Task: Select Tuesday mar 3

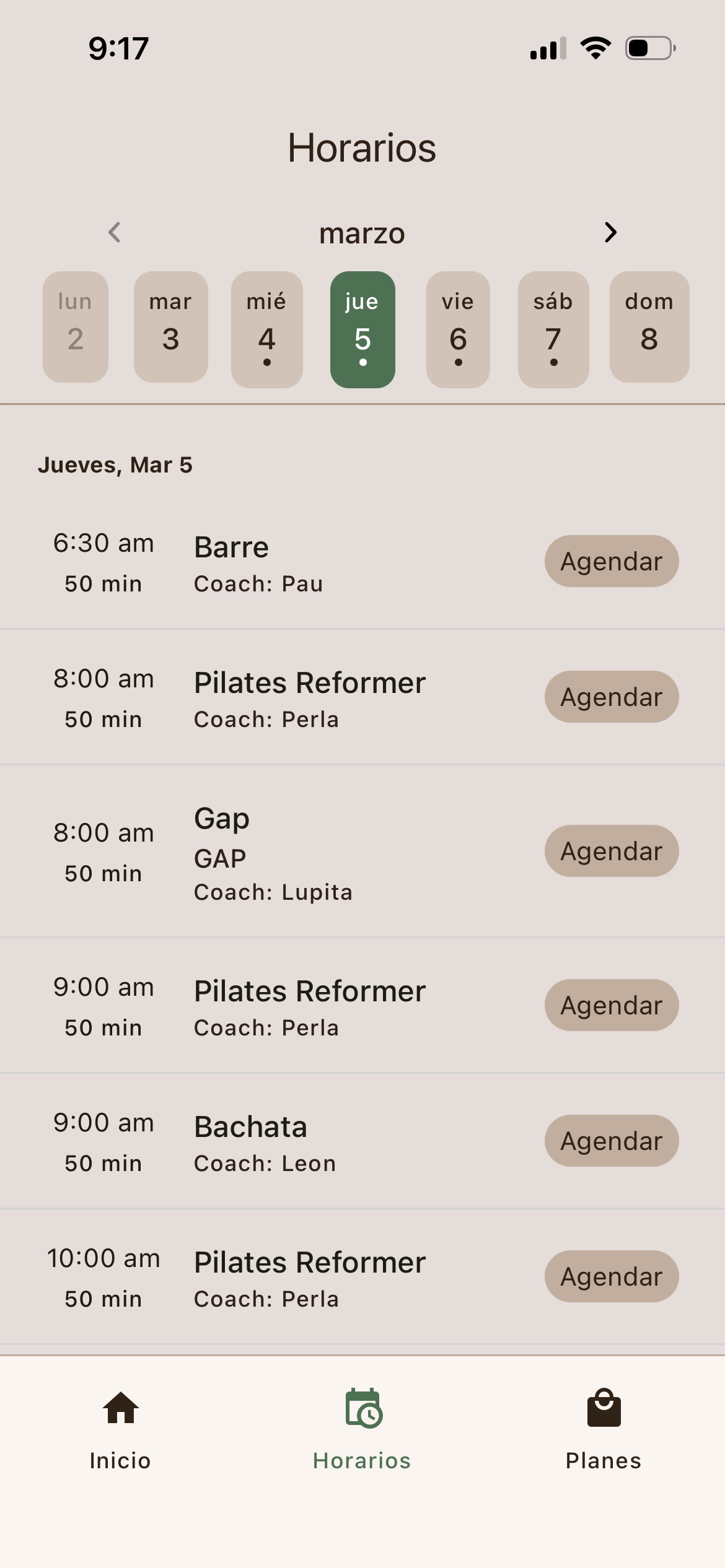Action: pos(171,327)
